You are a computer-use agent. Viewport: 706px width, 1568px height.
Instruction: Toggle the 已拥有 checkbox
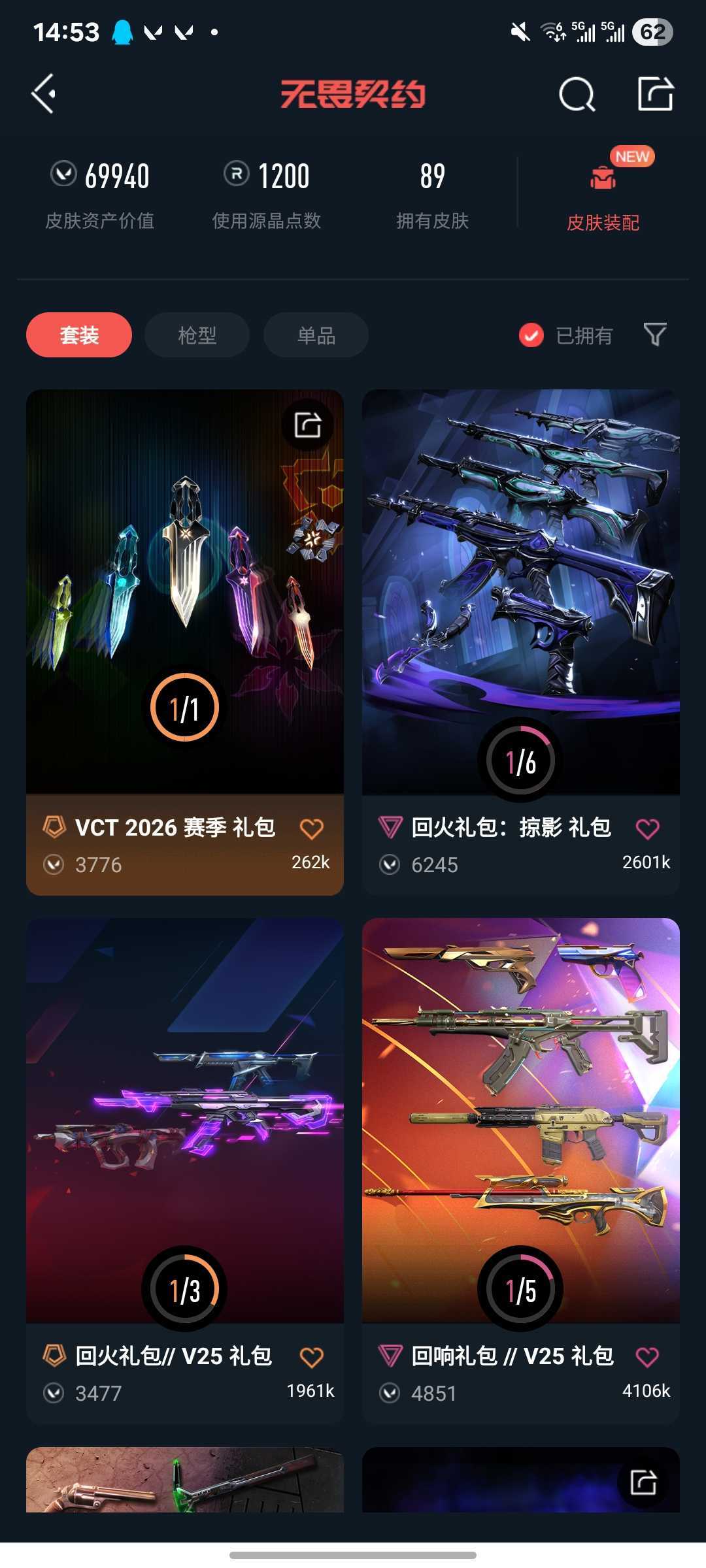click(x=531, y=336)
